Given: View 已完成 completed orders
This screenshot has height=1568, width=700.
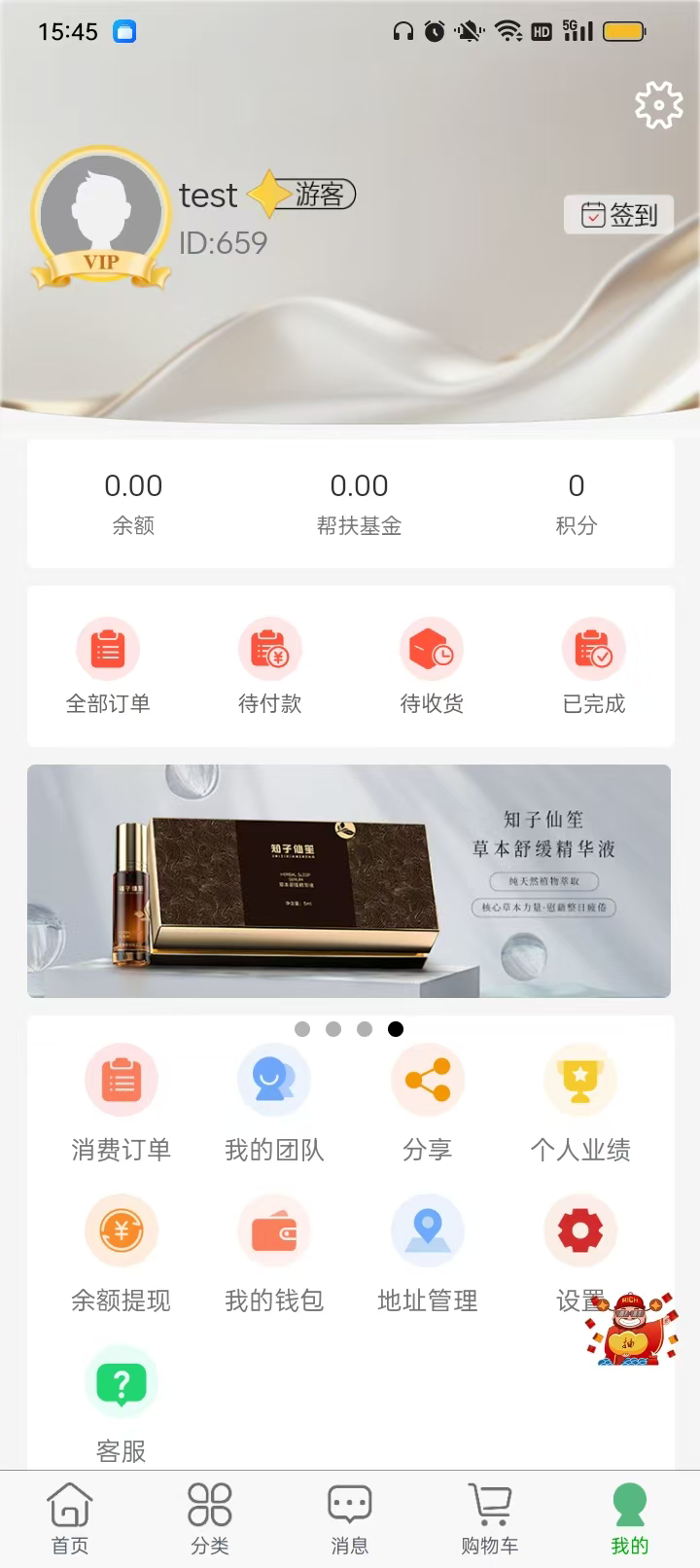Looking at the screenshot, I should [x=594, y=666].
